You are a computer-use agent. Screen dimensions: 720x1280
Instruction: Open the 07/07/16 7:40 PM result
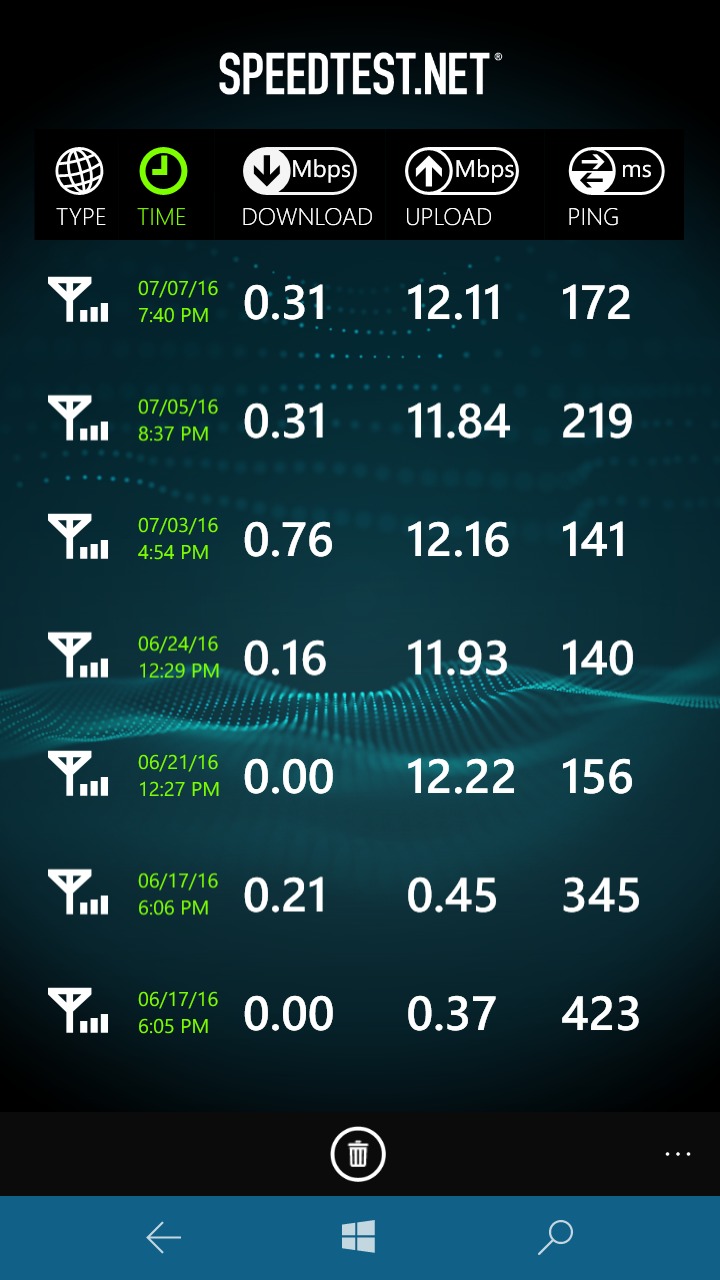point(360,302)
